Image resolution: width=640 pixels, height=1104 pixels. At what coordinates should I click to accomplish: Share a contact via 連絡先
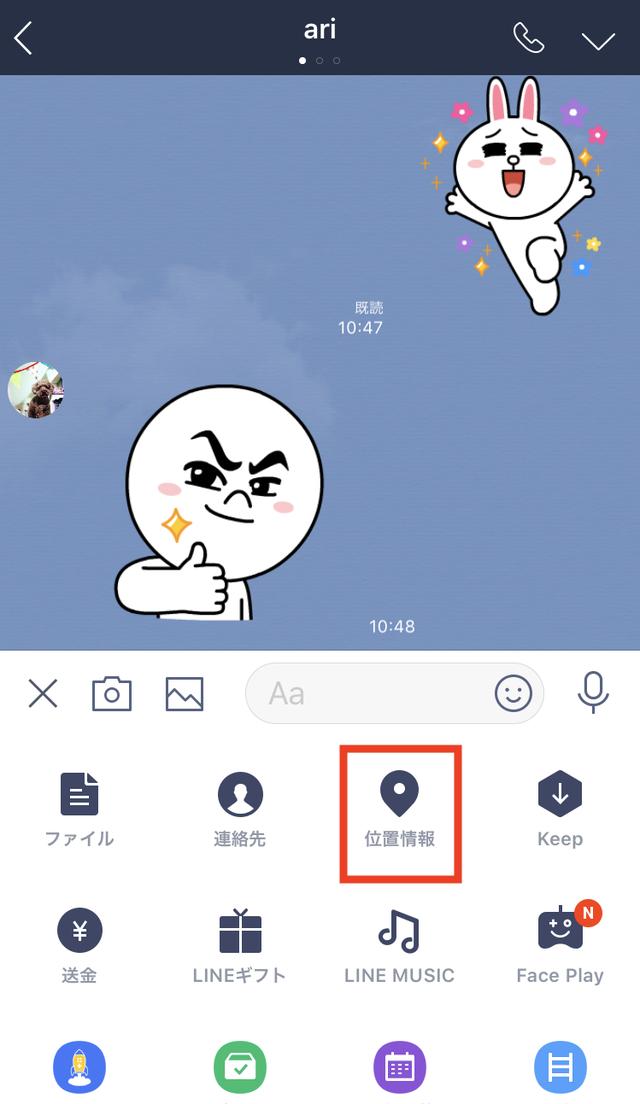pyautogui.click(x=240, y=810)
